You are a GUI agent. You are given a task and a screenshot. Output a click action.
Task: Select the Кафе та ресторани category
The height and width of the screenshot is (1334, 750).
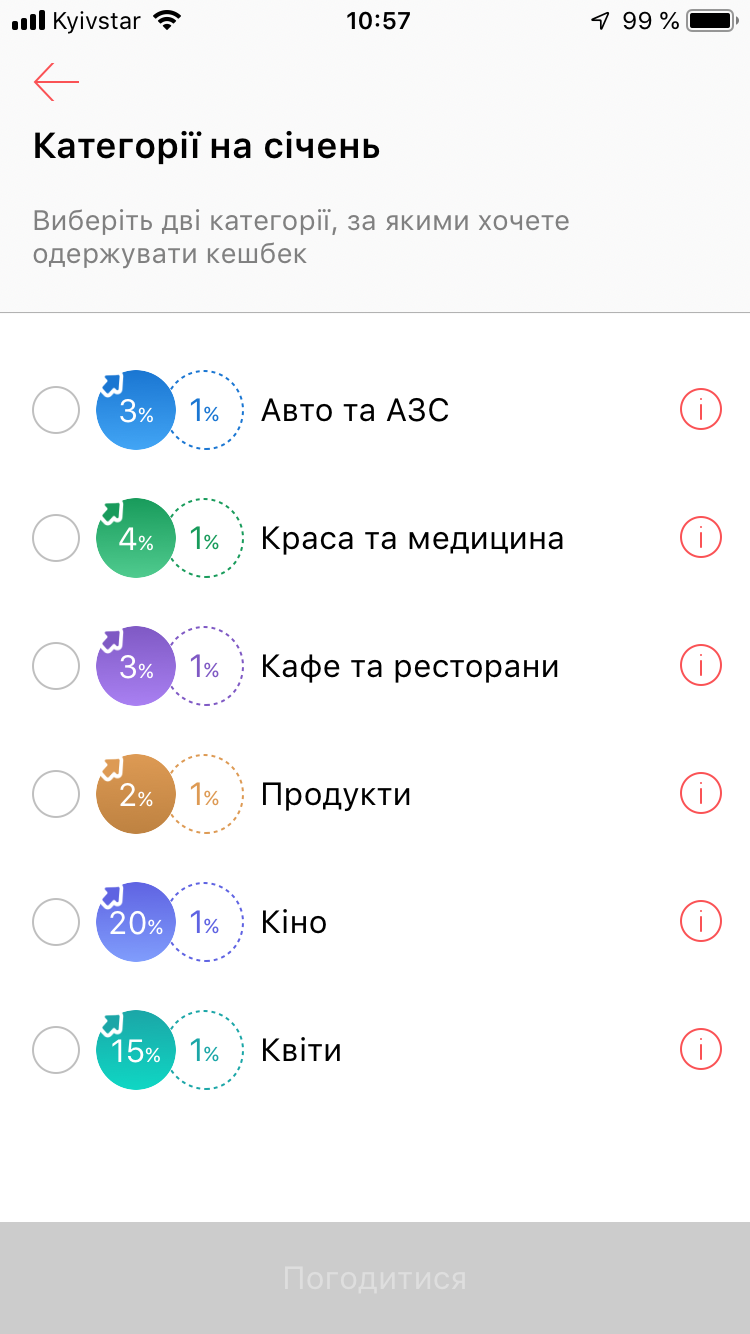coord(56,666)
